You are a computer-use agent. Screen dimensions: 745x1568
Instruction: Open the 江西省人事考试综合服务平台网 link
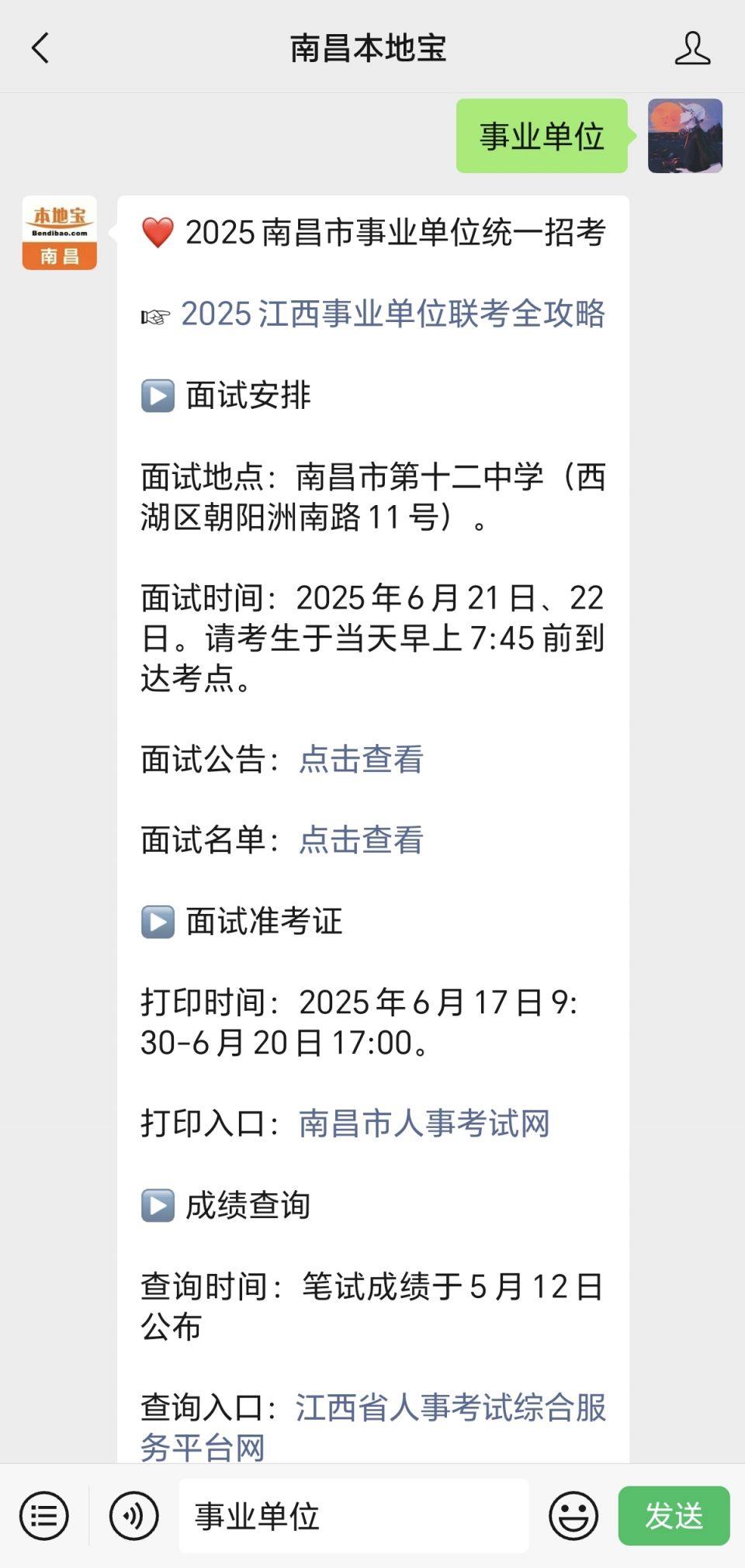click(372, 1428)
